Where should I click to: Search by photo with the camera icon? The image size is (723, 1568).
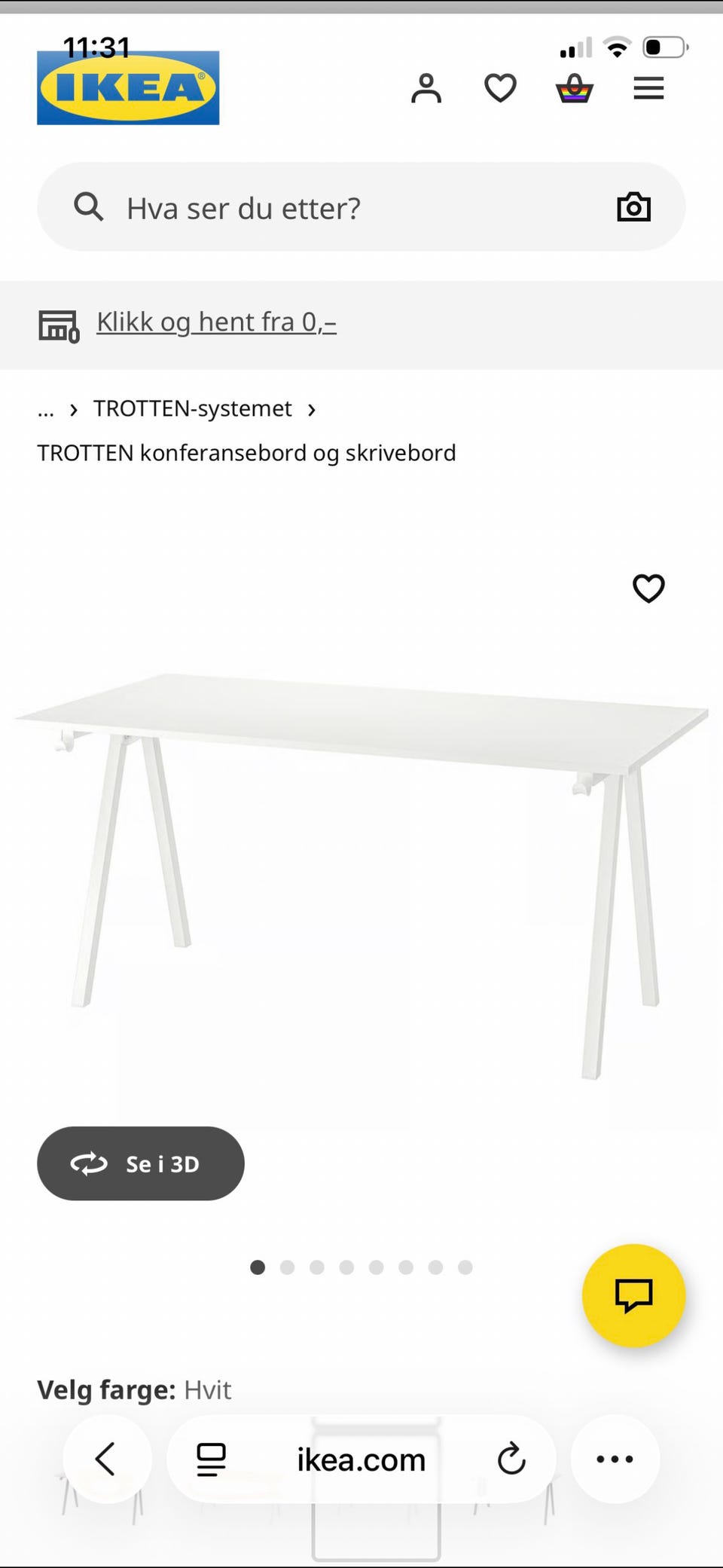(633, 207)
